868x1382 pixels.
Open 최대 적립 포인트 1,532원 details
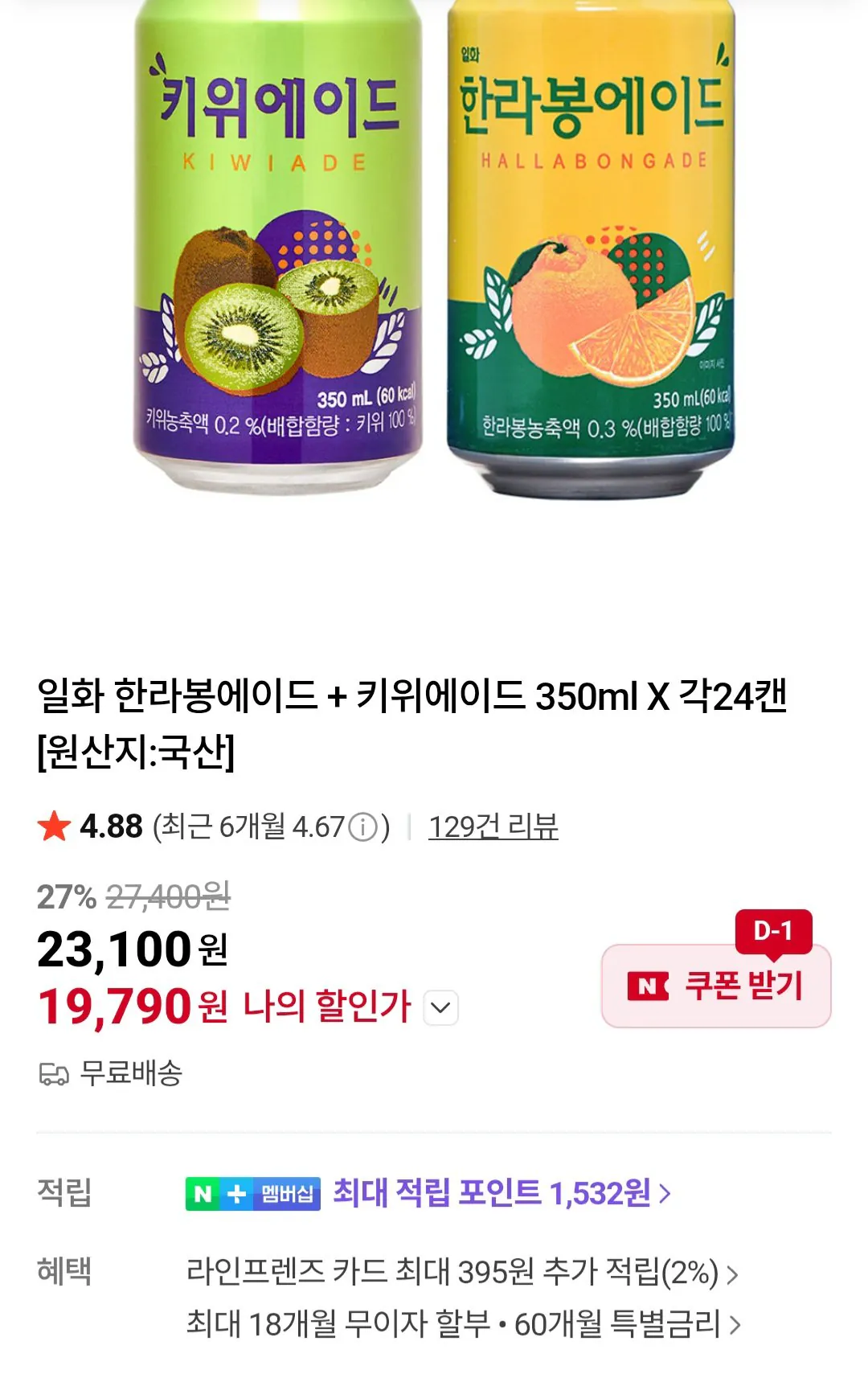pos(502,1193)
